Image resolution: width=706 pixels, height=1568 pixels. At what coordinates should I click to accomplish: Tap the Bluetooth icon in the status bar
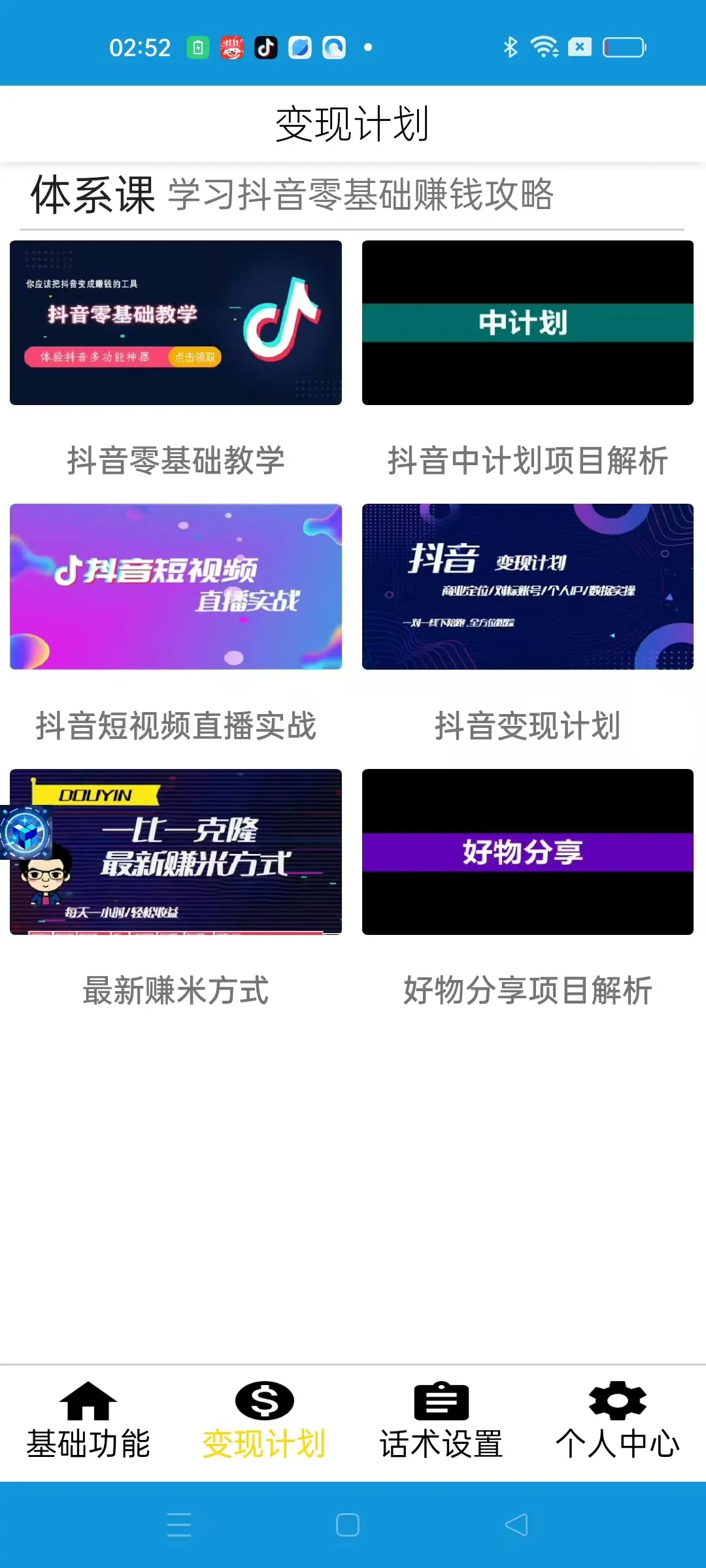pyautogui.click(x=509, y=46)
